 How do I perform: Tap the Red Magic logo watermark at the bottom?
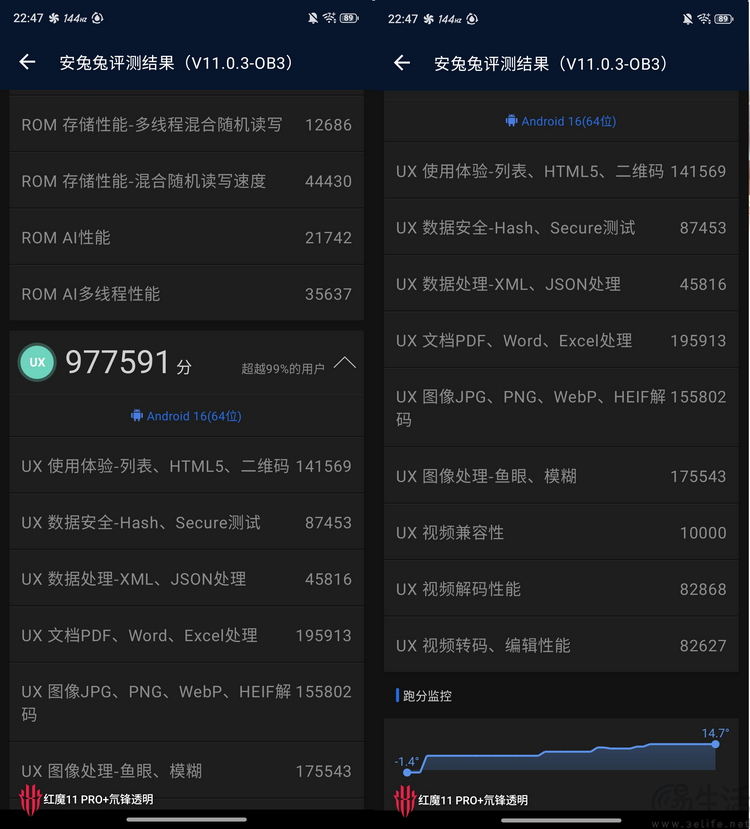[x=28, y=800]
